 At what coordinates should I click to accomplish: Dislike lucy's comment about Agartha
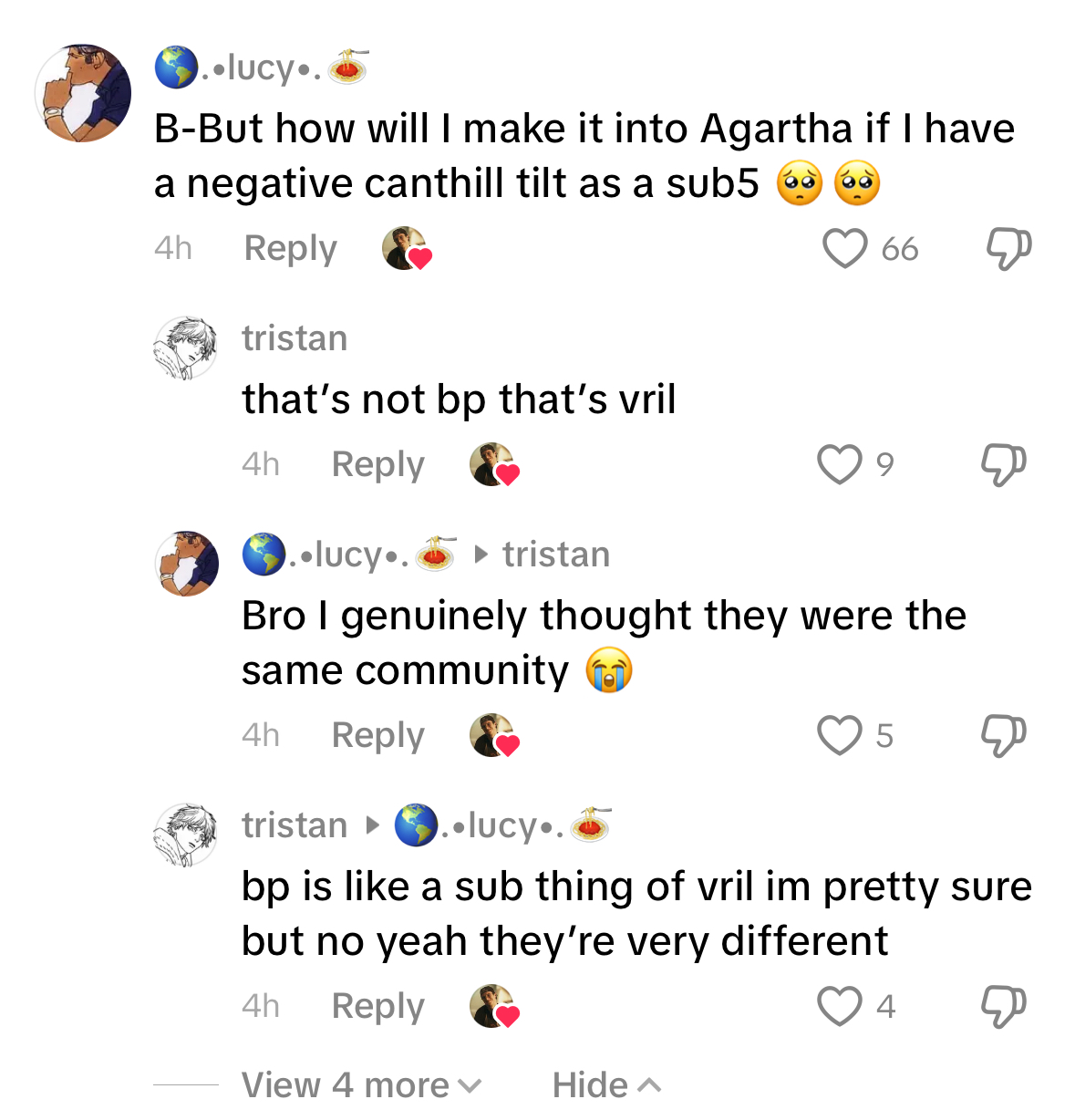1008,248
